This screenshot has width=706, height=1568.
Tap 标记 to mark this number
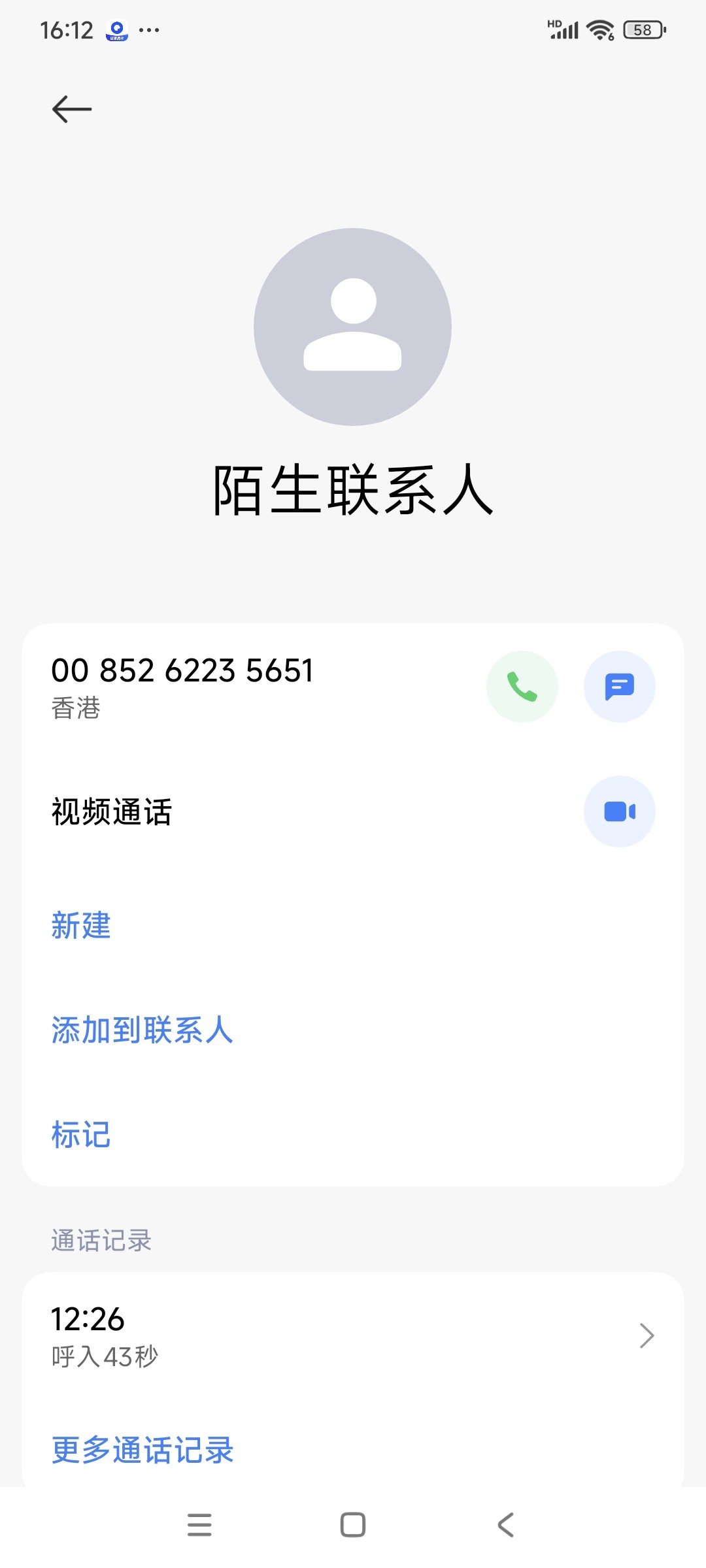click(x=81, y=1134)
